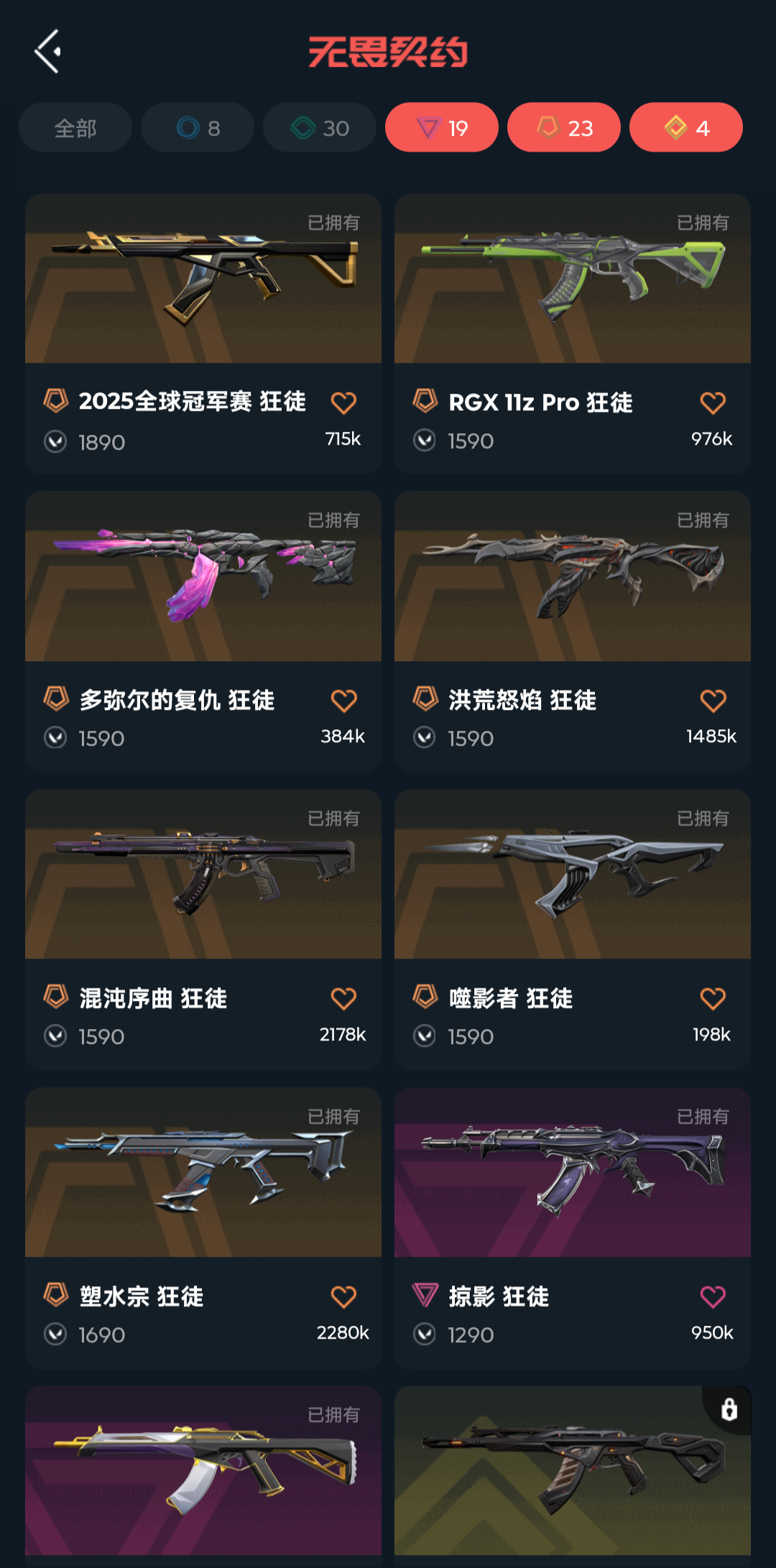Toggle the orange tier chip showing 23

pos(564,128)
